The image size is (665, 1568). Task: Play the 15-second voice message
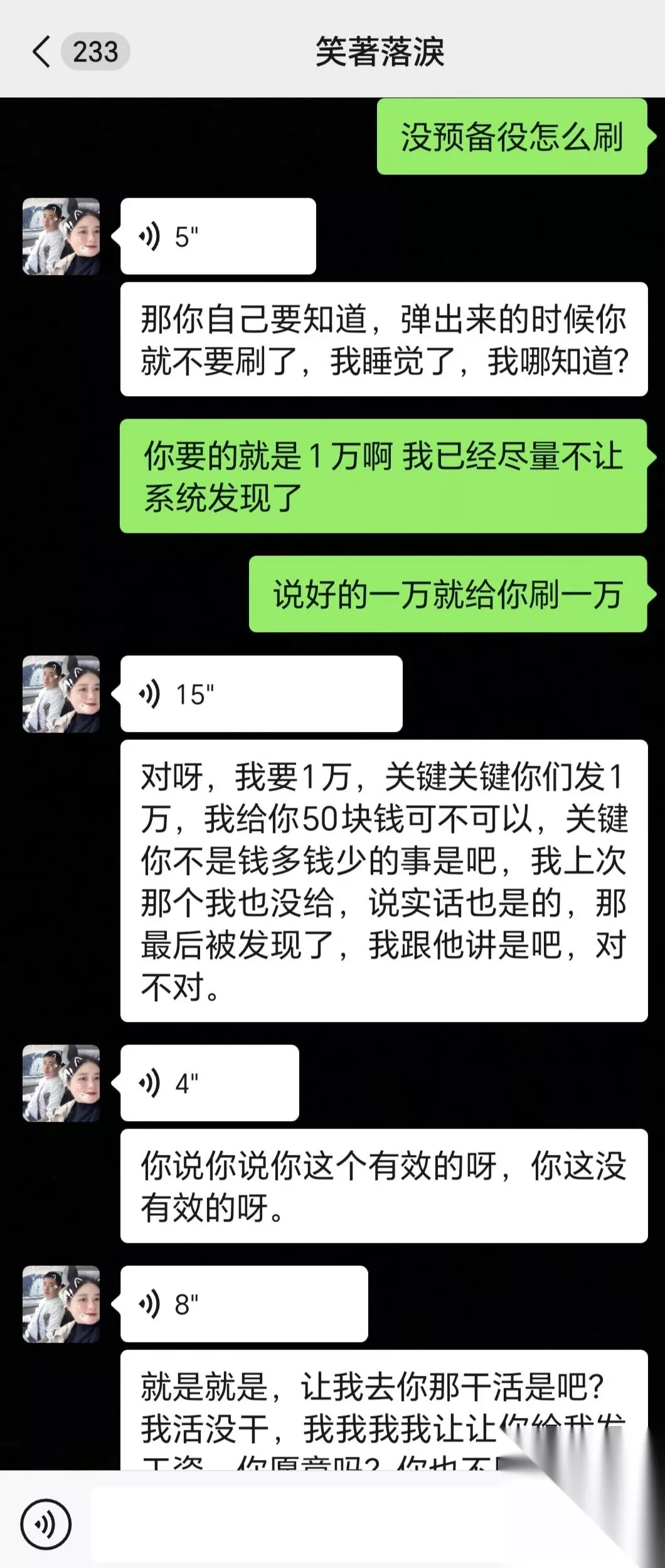point(261,694)
